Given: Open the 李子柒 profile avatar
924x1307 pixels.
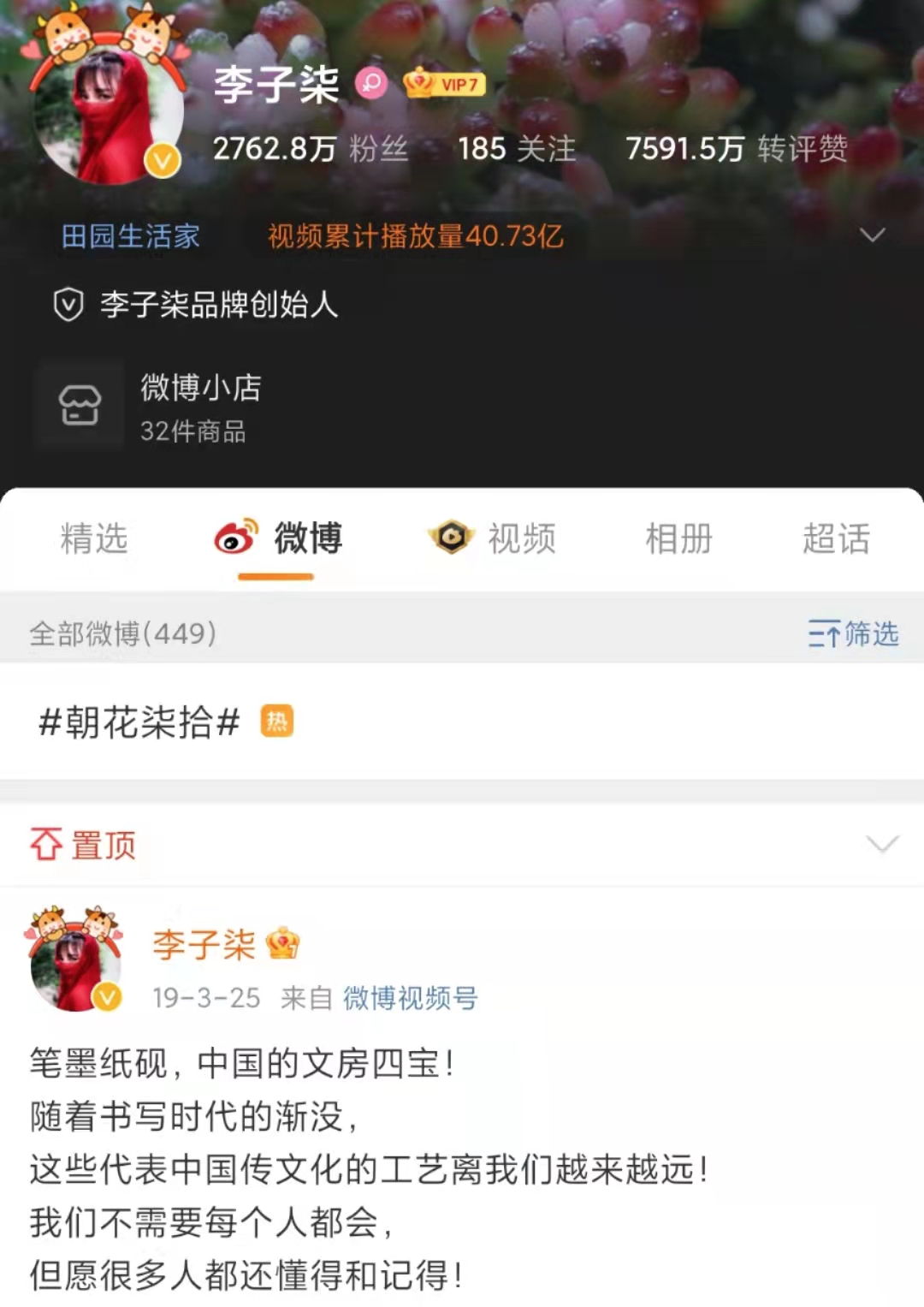Looking at the screenshot, I should tap(107, 111).
